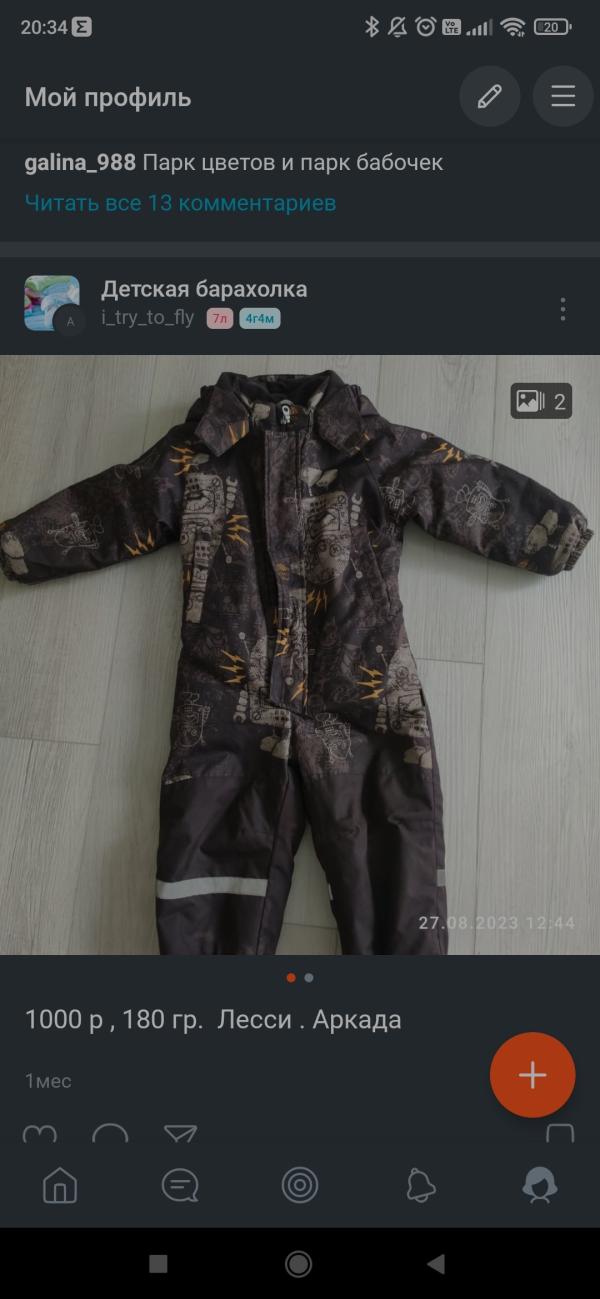Open the jumpsuit photo
Image resolution: width=600 pixels, height=1299 pixels.
pos(300,655)
